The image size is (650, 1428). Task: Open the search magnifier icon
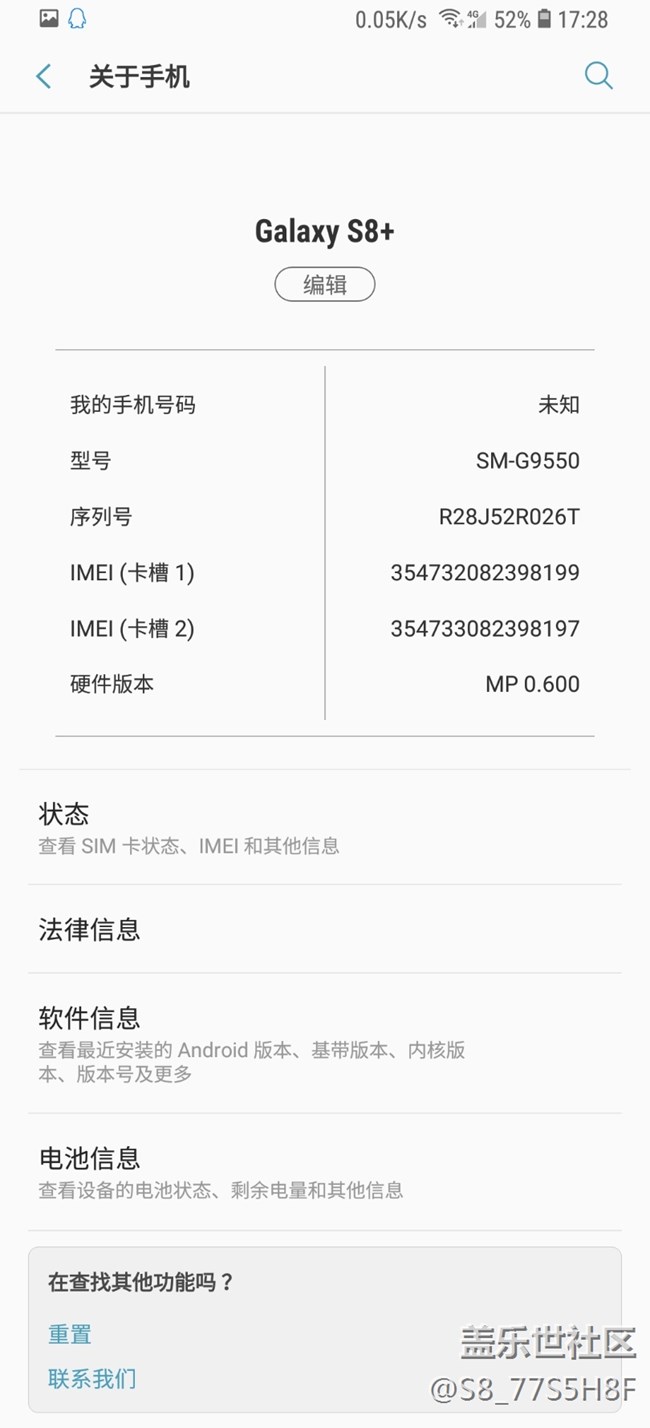click(x=598, y=76)
